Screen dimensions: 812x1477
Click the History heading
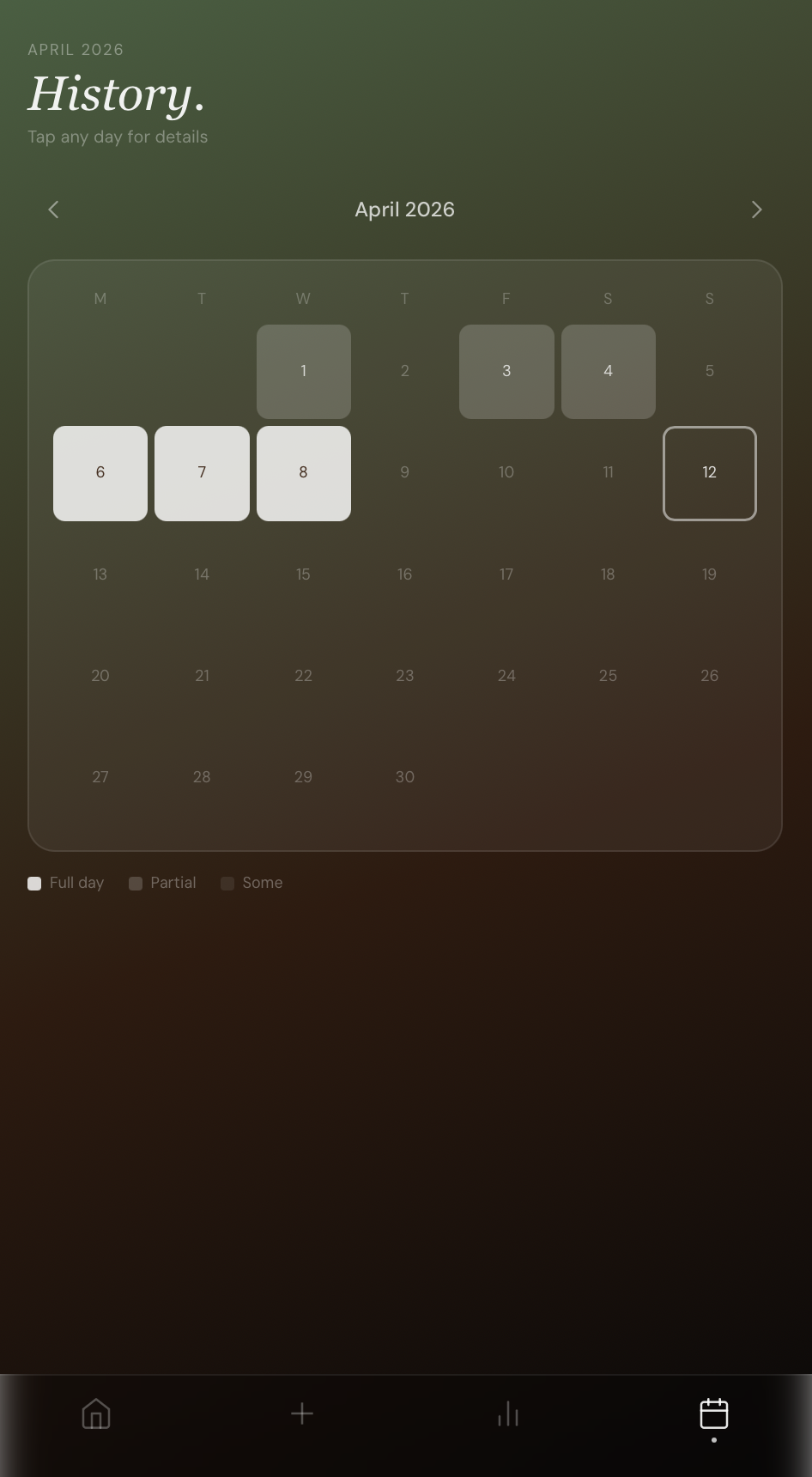[117, 94]
